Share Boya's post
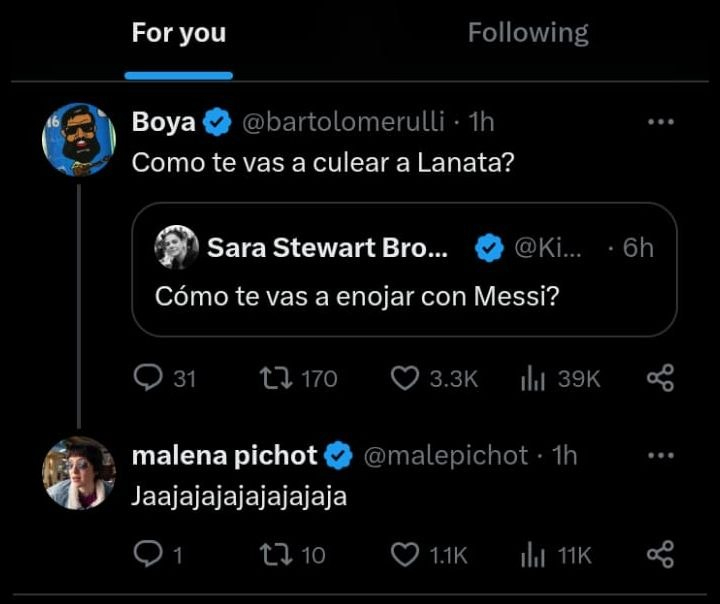This screenshot has width=720, height=604. [x=661, y=378]
